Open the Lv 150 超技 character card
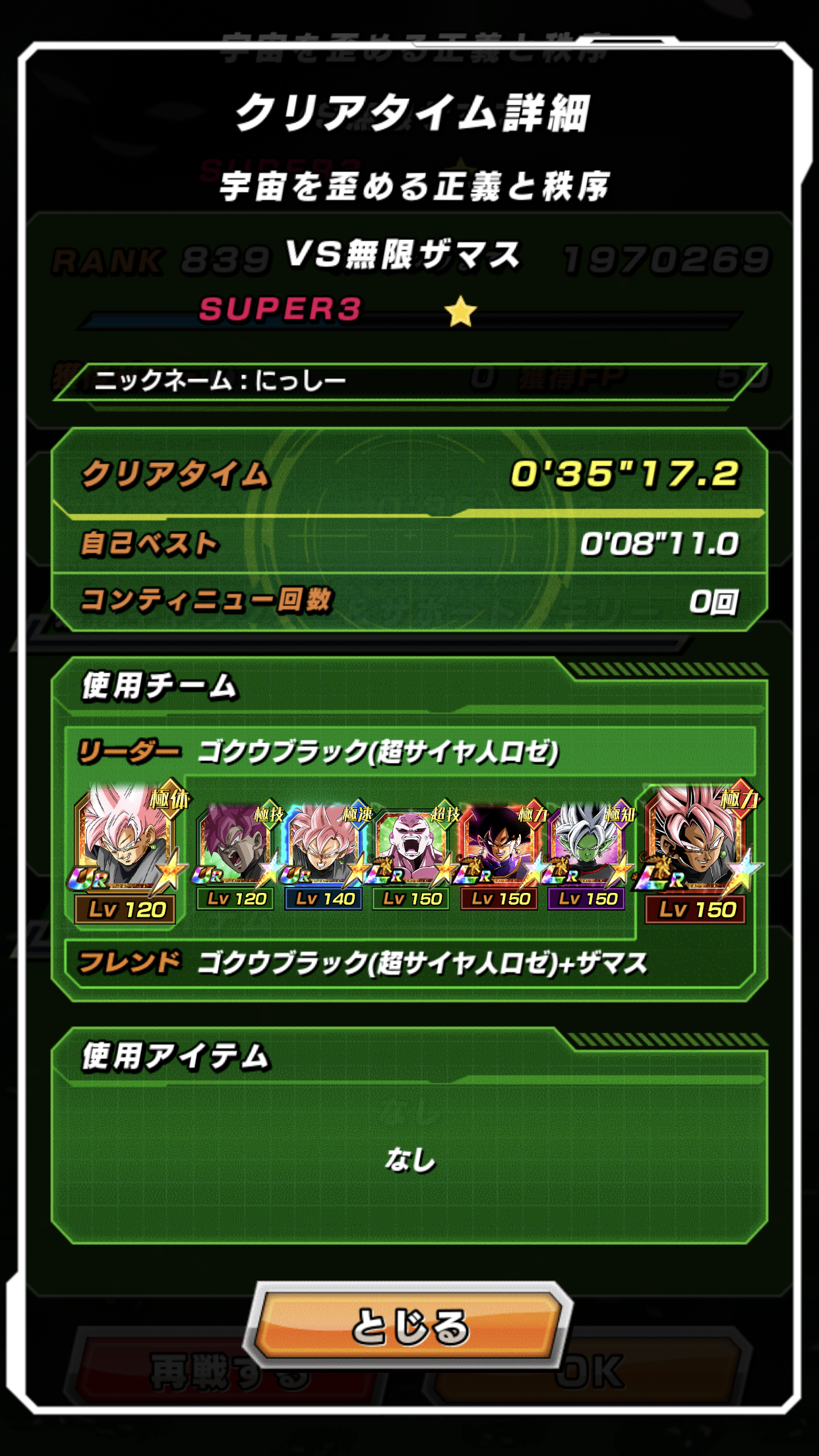The image size is (819, 1456). pyautogui.click(x=412, y=856)
